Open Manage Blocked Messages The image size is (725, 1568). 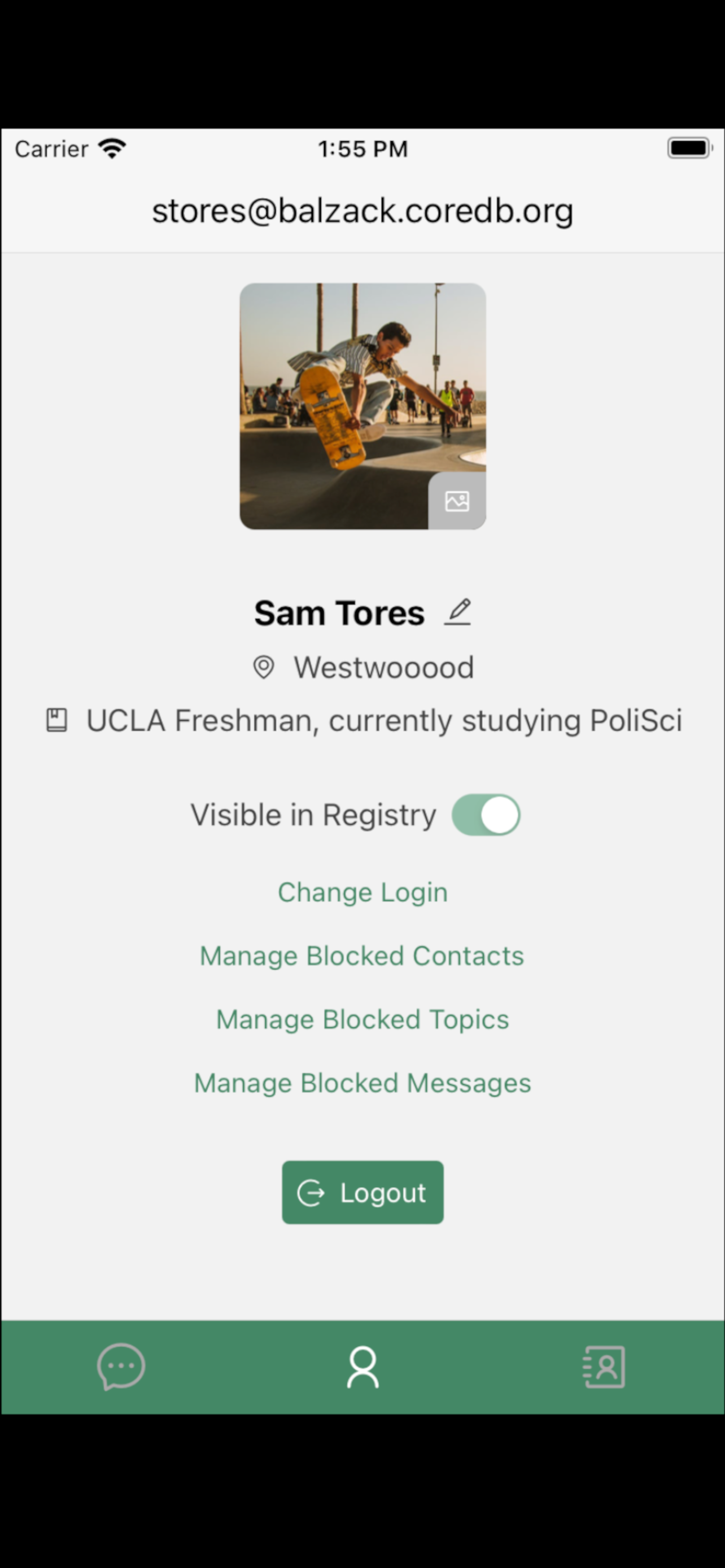[x=363, y=1084]
